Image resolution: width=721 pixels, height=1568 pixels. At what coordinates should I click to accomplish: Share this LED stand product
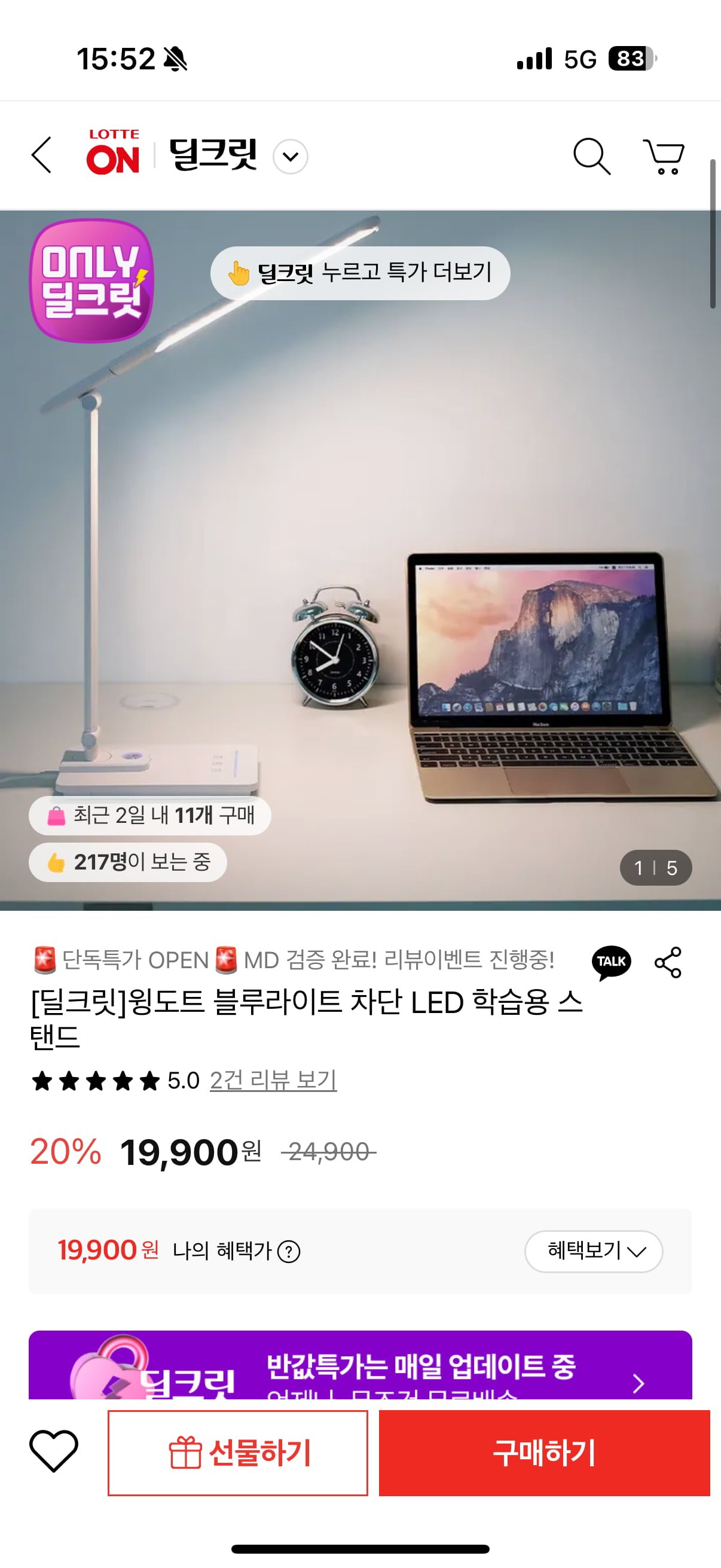668,962
